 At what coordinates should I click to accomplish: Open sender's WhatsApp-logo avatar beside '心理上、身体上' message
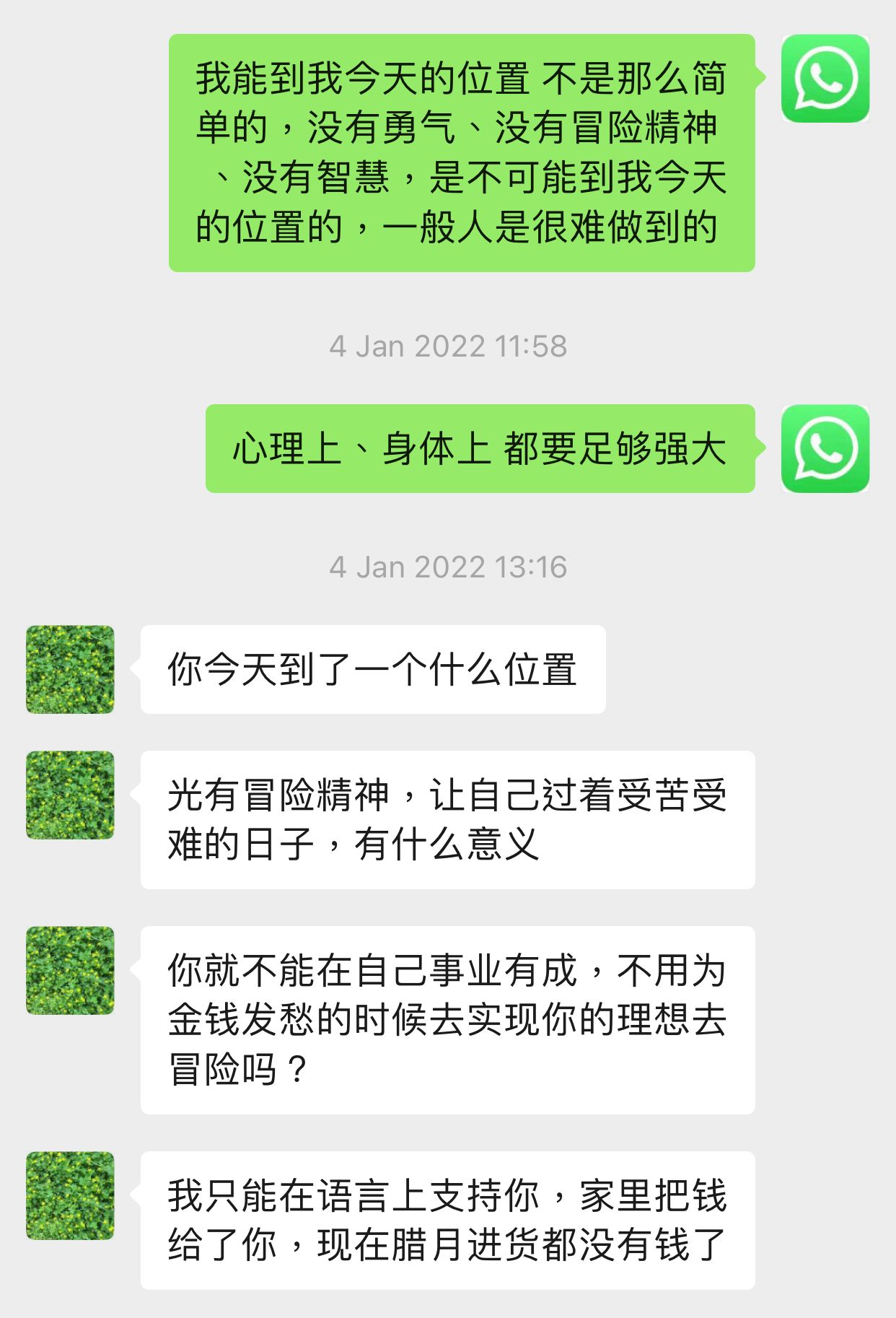coord(825,448)
